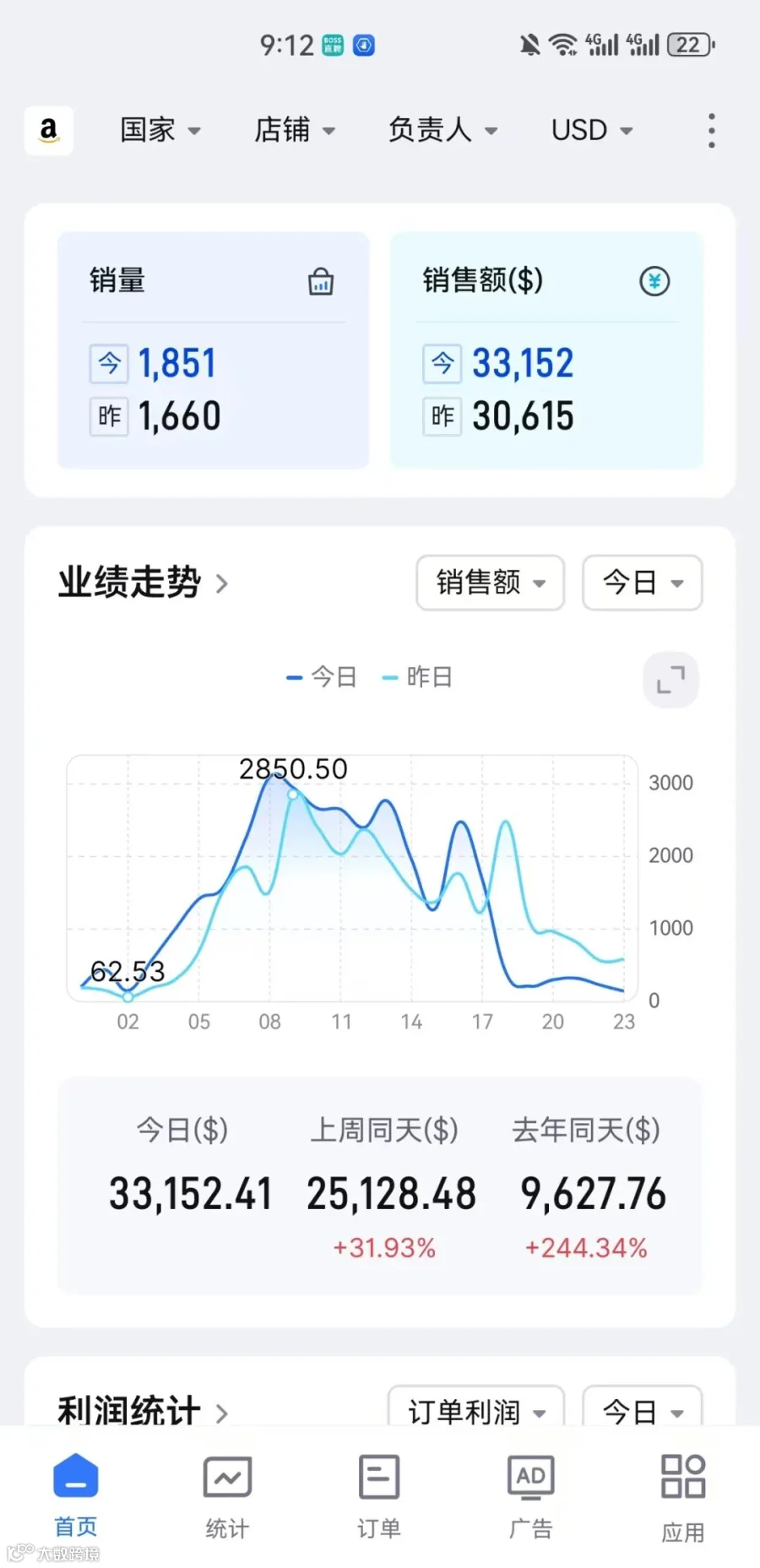Open the 销量 sales volume card
Screen dimensions: 760x1568
point(214,350)
